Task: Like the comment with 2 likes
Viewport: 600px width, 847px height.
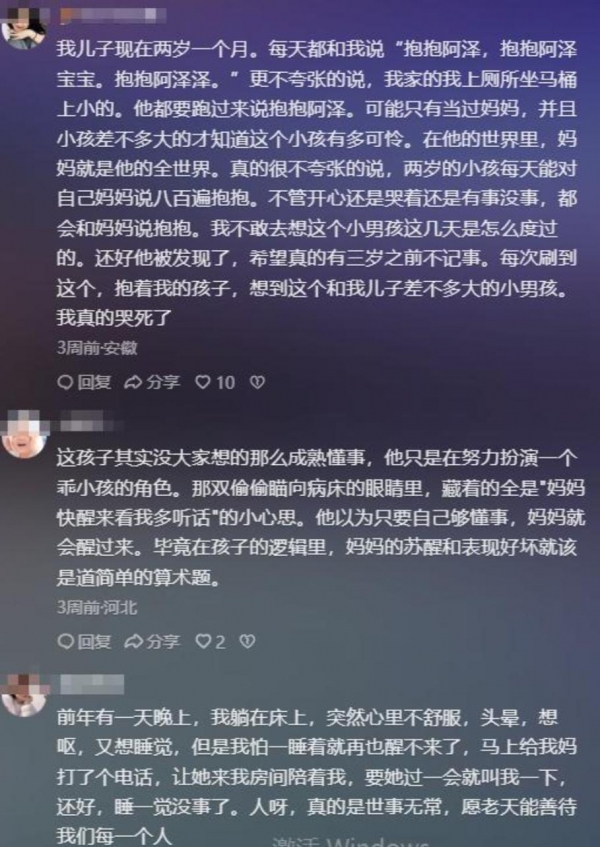Action: click(209, 641)
